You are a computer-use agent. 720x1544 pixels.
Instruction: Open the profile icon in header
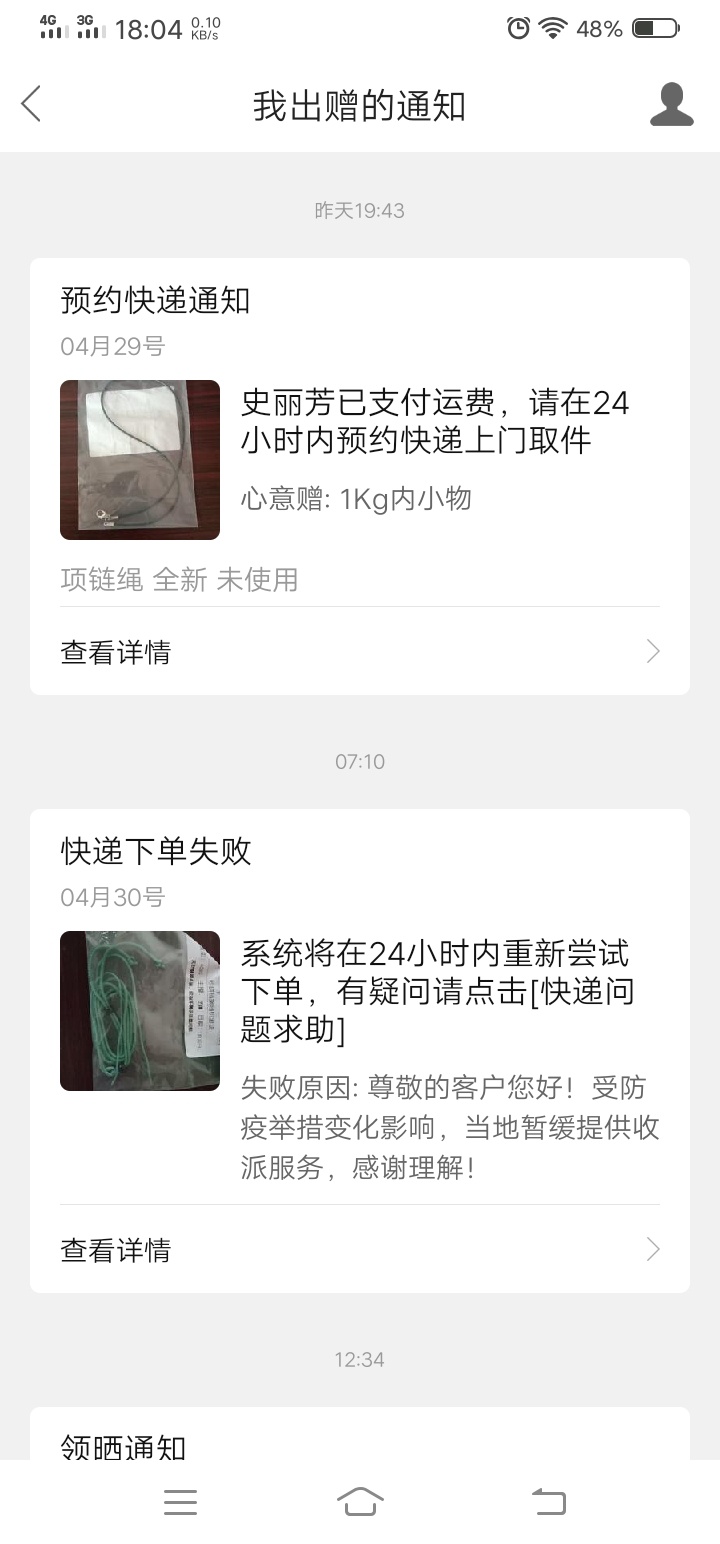pos(671,105)
